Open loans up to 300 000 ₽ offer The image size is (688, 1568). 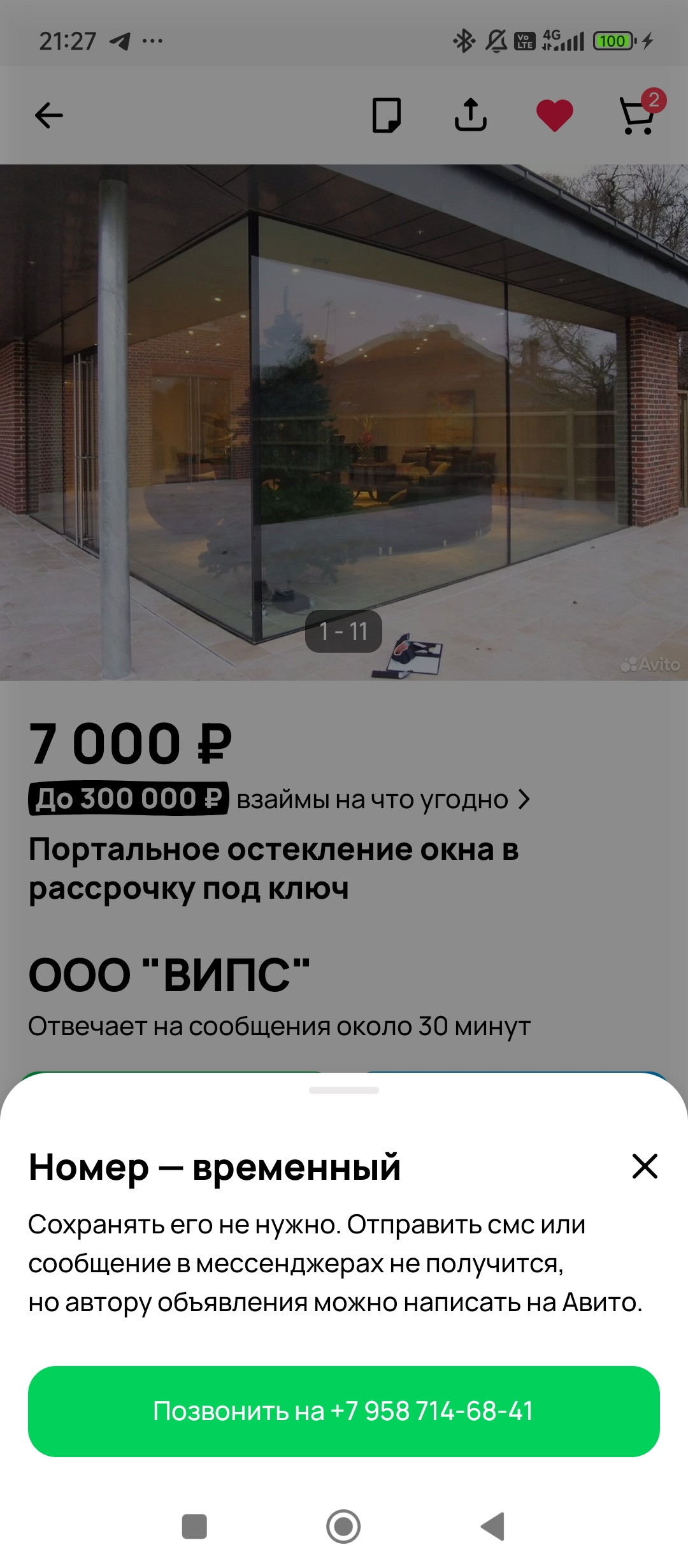279,799
